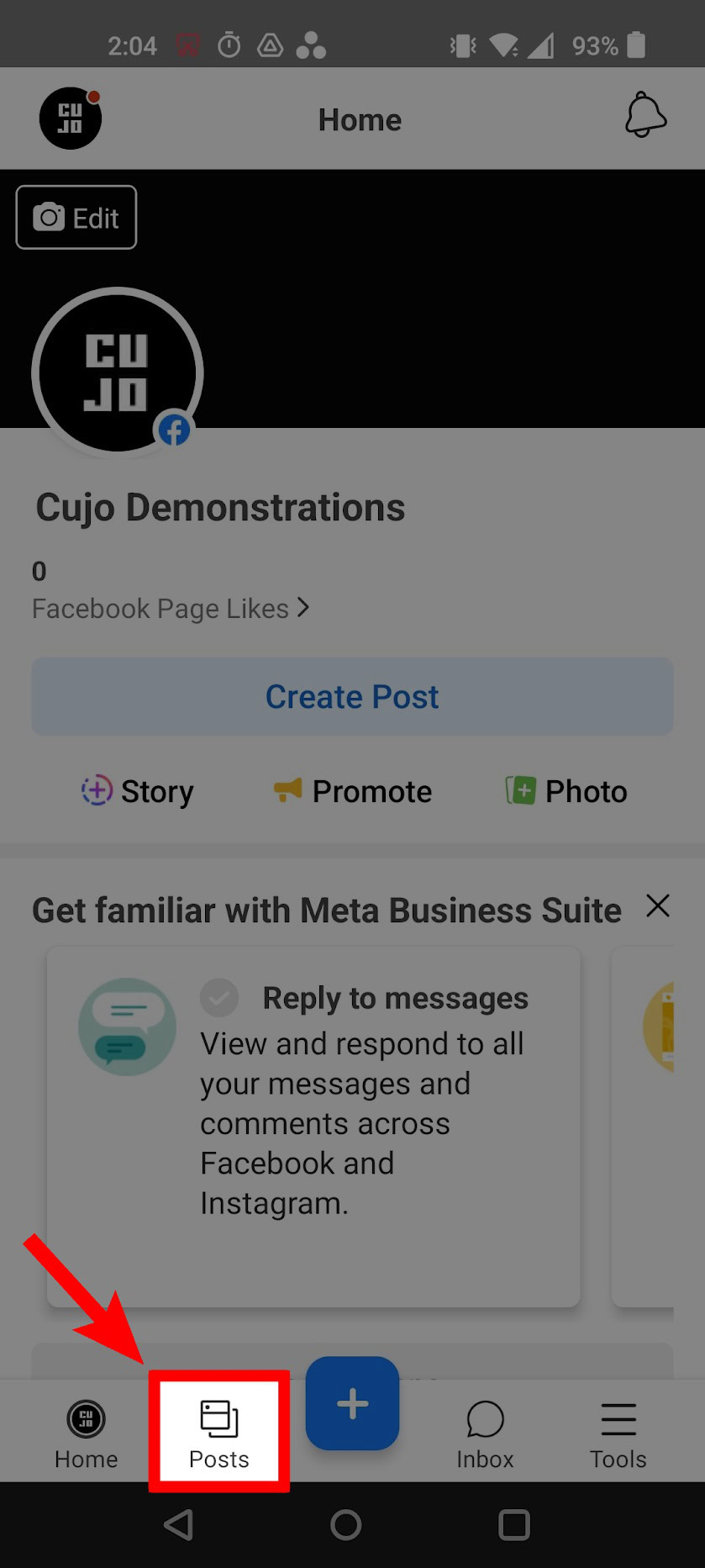Tap the blue plus floating button
Screen dimensions: 705x1568
coord(352,1403)
